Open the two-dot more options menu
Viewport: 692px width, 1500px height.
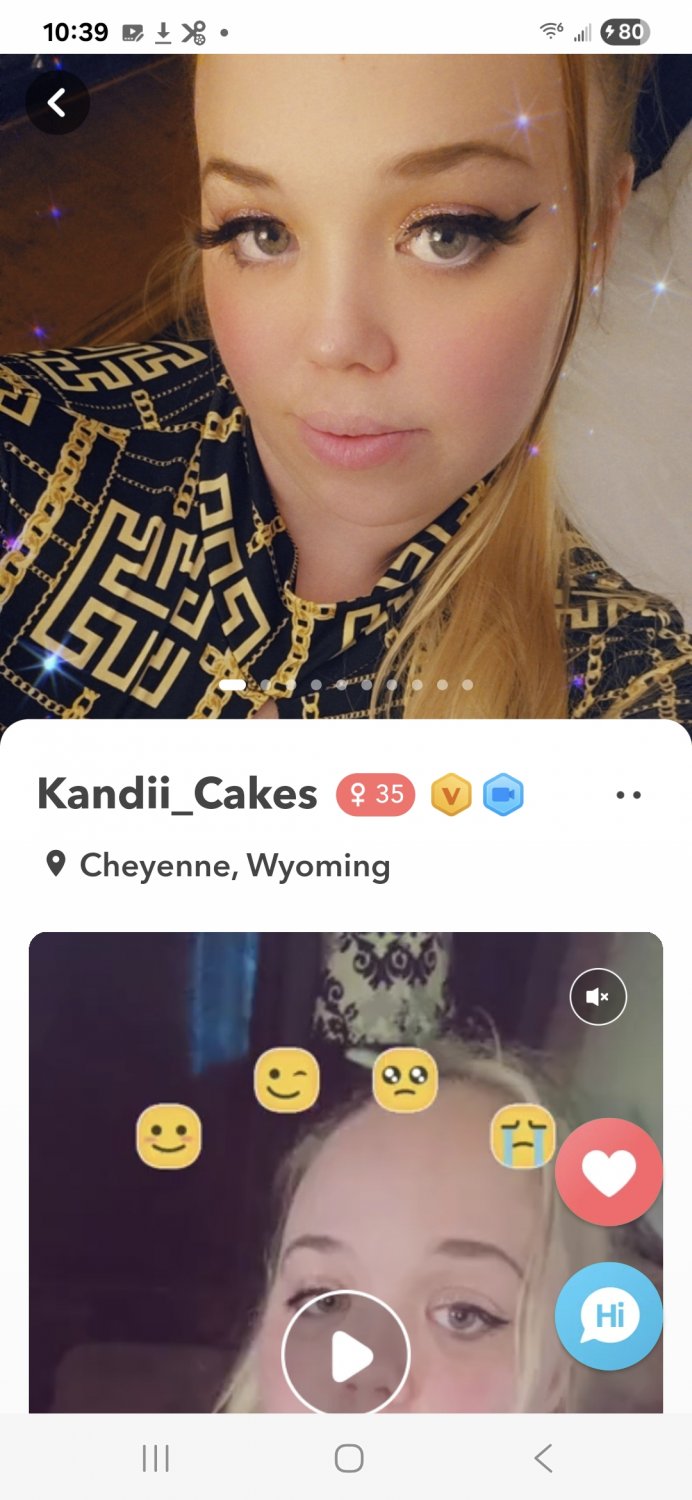point(628,796)
